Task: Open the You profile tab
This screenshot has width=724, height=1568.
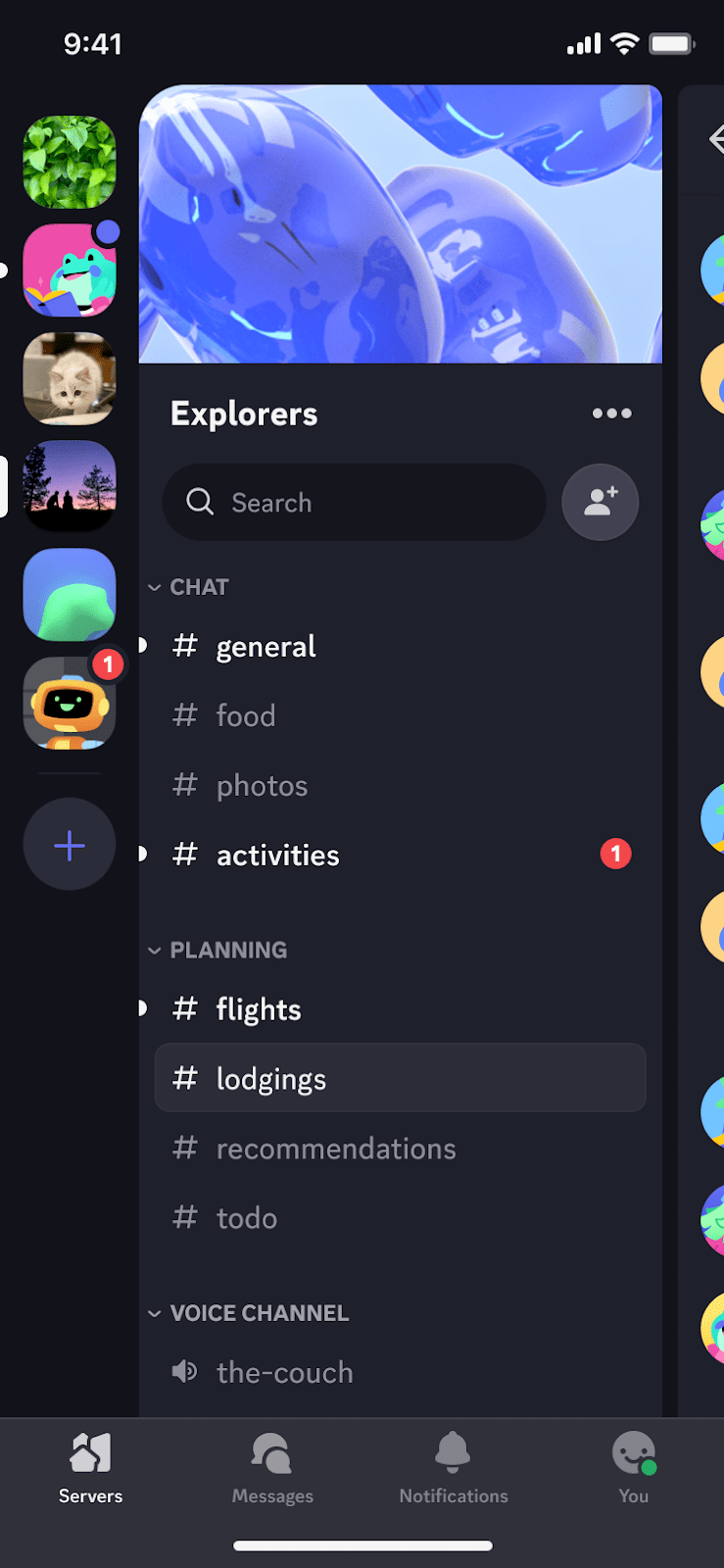Action: coord(633,1467)
